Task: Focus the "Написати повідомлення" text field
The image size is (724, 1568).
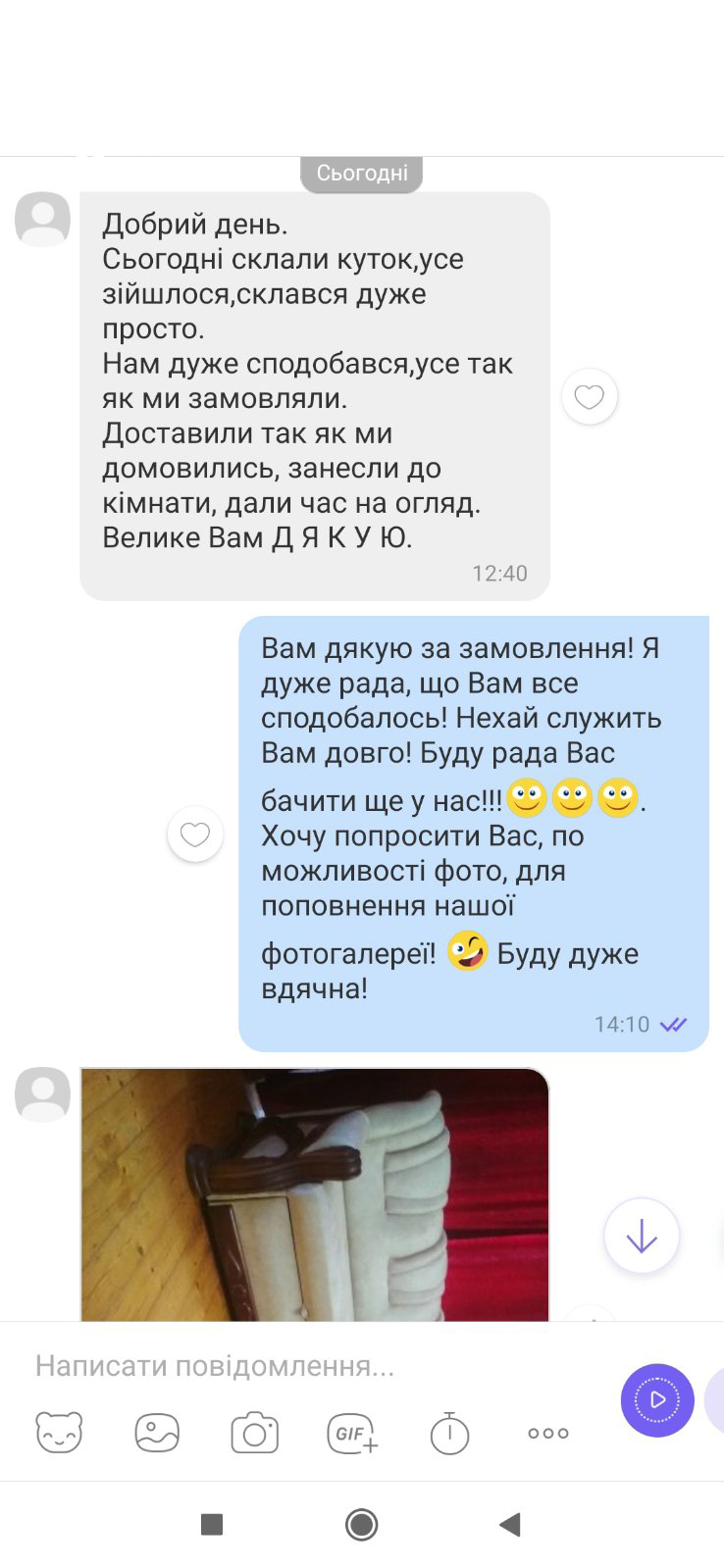Action: pos(314,1366)
